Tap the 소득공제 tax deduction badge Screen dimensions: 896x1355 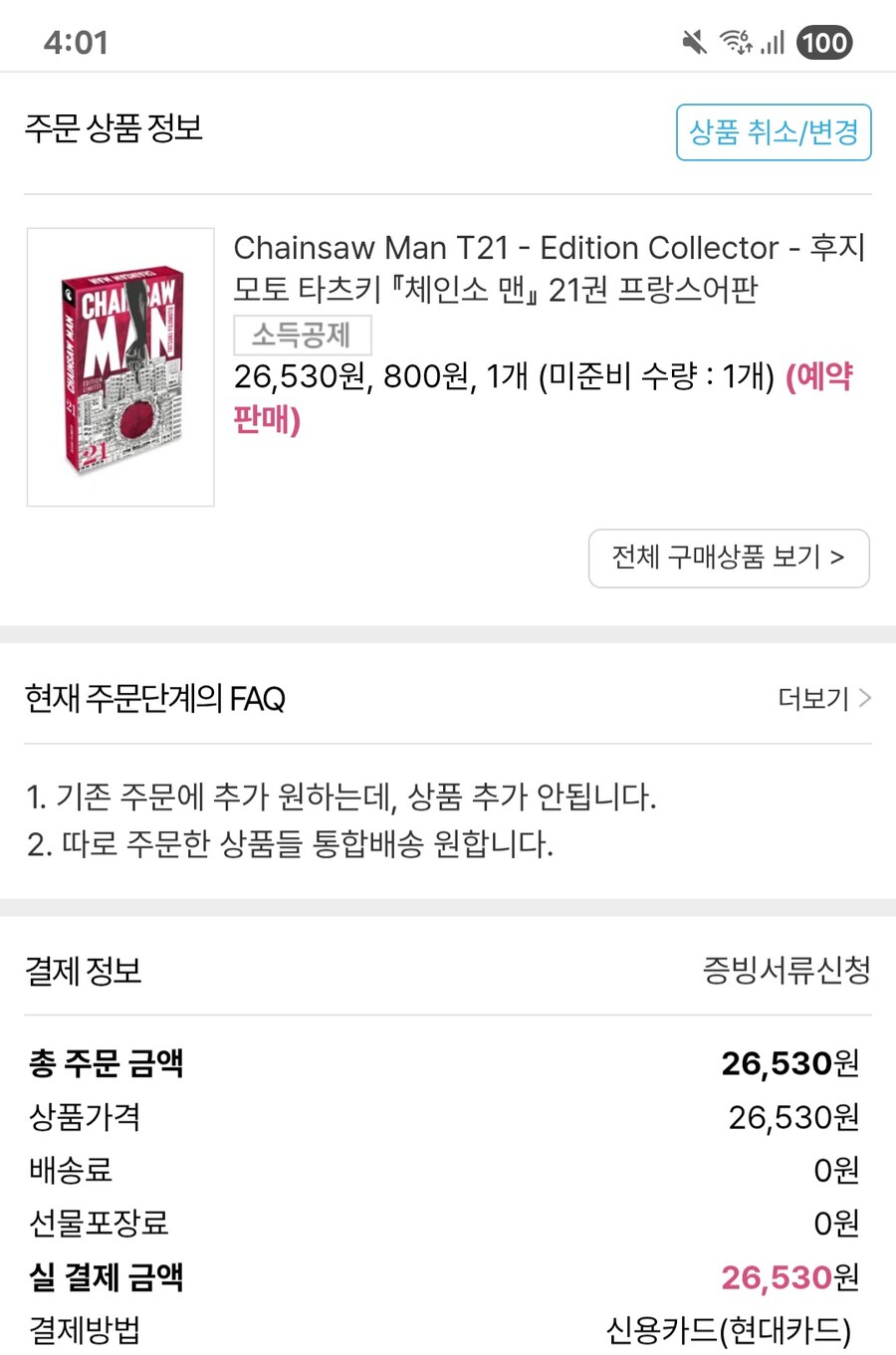(x=301, y=336)
